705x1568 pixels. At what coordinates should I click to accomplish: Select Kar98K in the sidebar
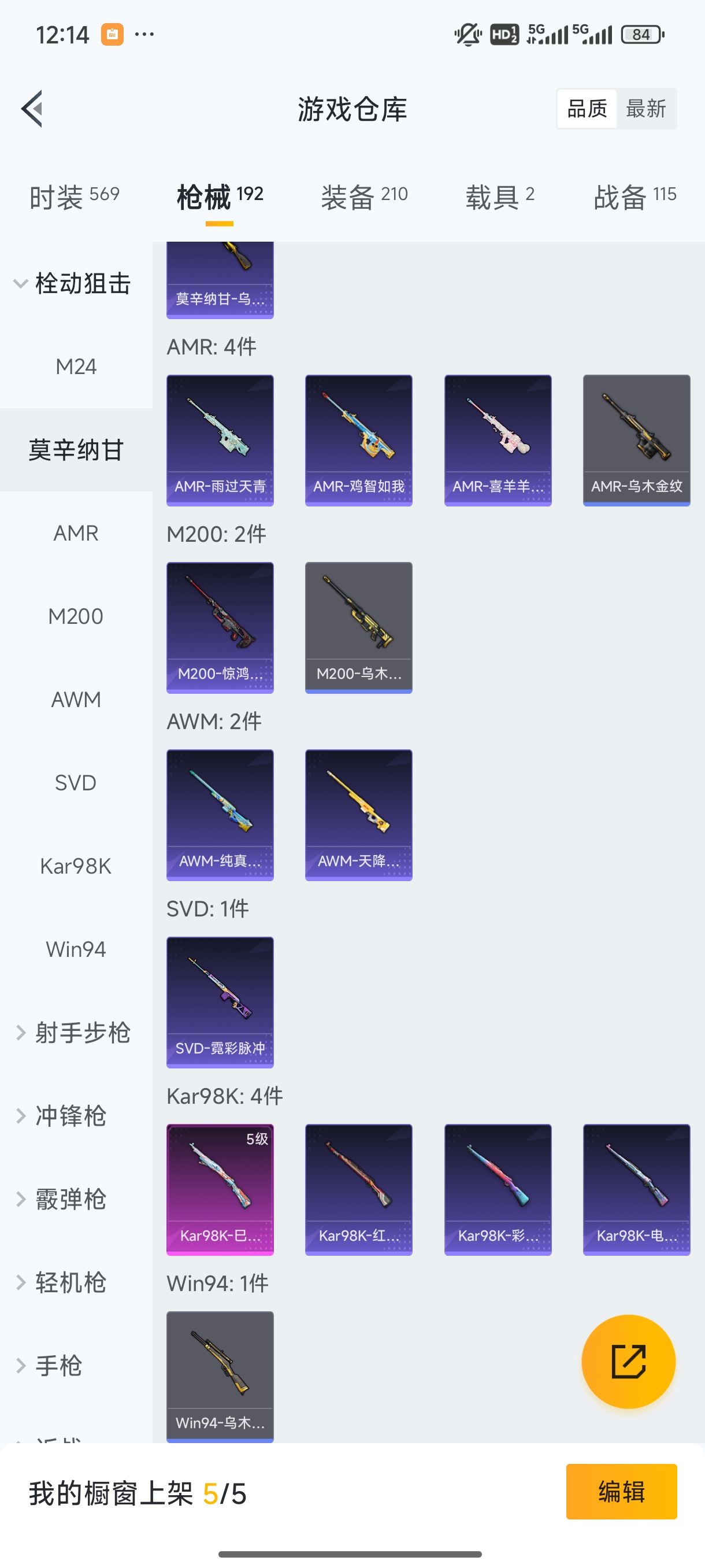(76, 866)
